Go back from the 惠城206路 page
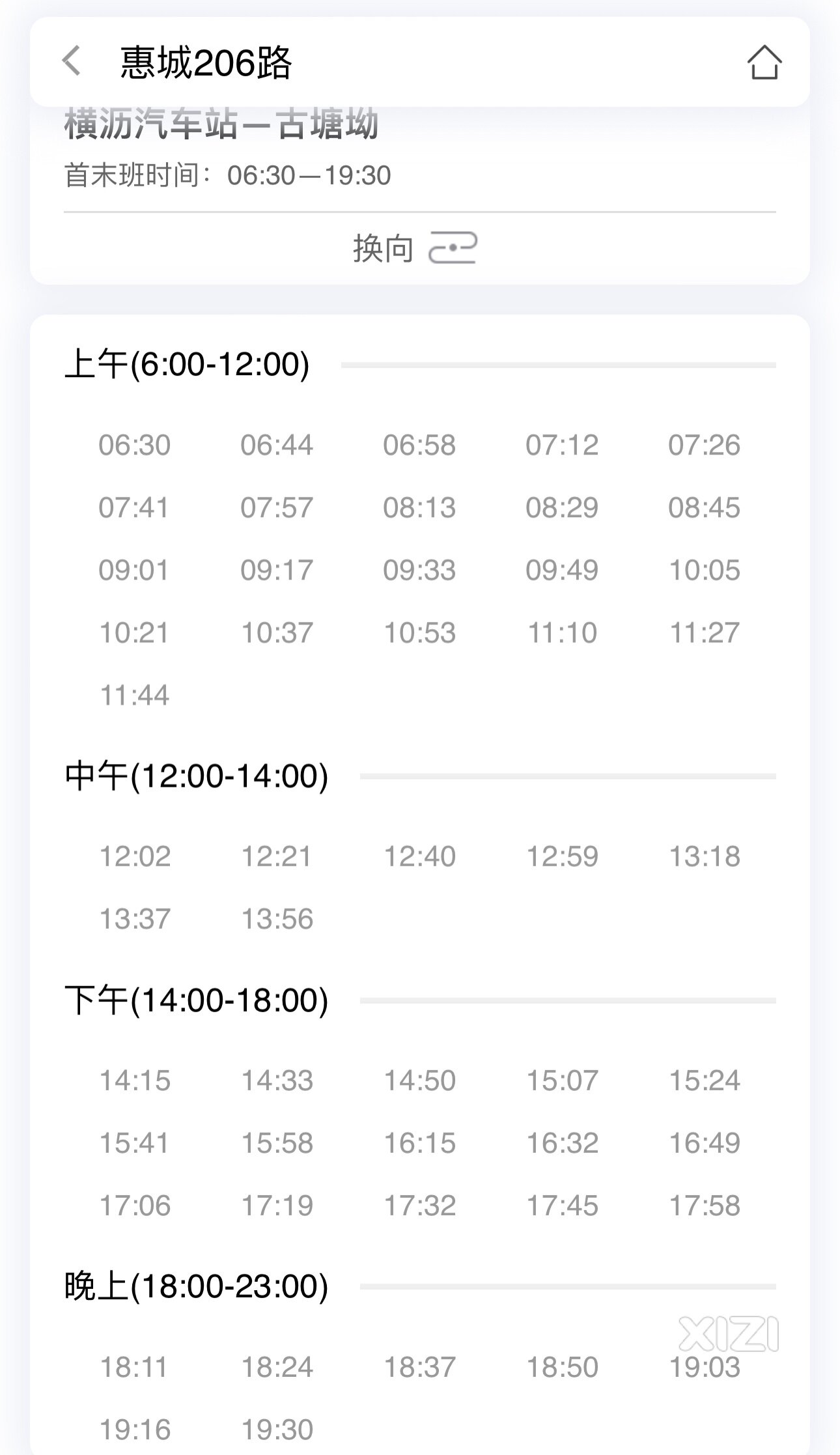The image size is (840, 1455). 72,61
